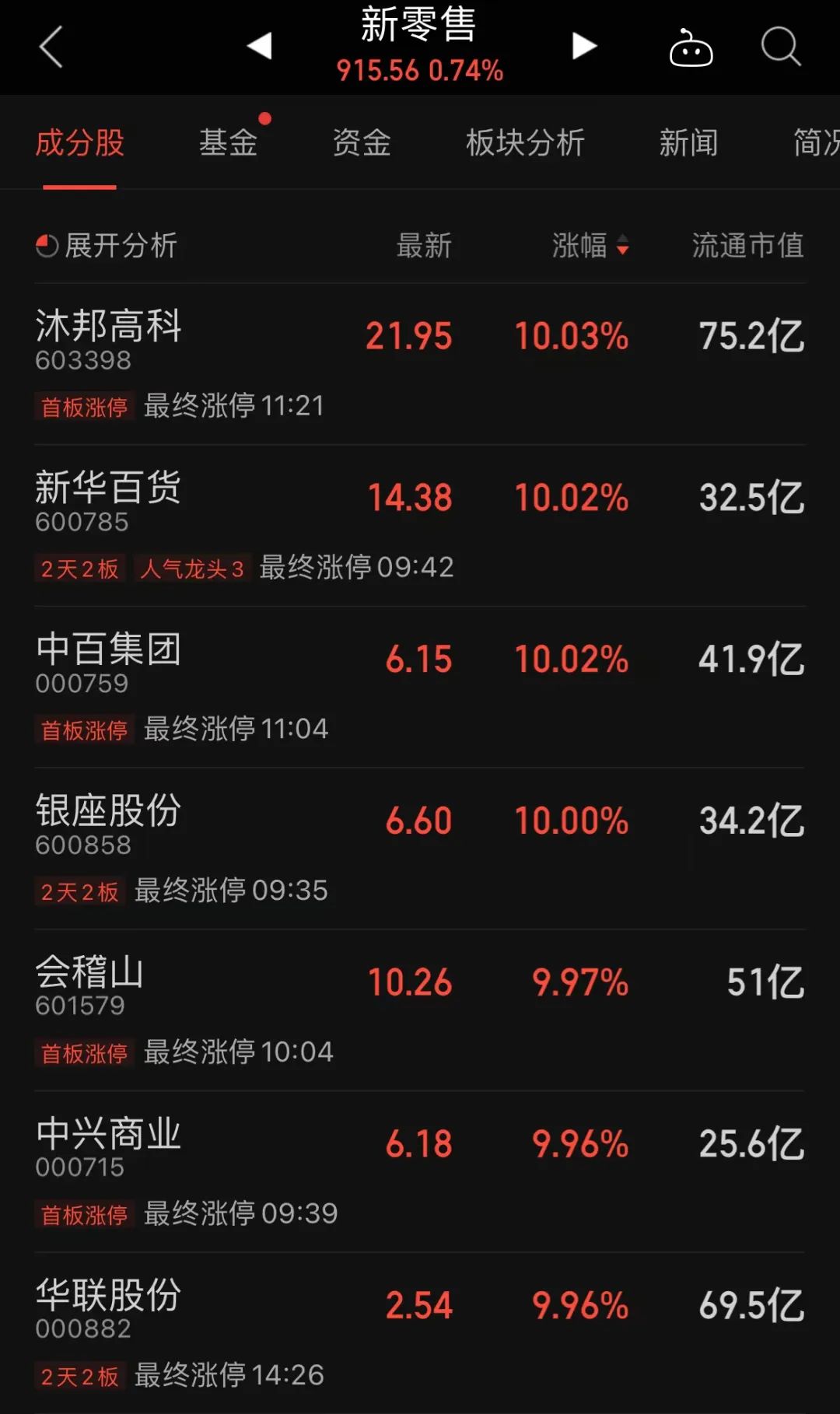Sort stocks by 流通市值 column
Viewport: 840px width, 1414px height.
pyautogui.click(x=747, y=246)
